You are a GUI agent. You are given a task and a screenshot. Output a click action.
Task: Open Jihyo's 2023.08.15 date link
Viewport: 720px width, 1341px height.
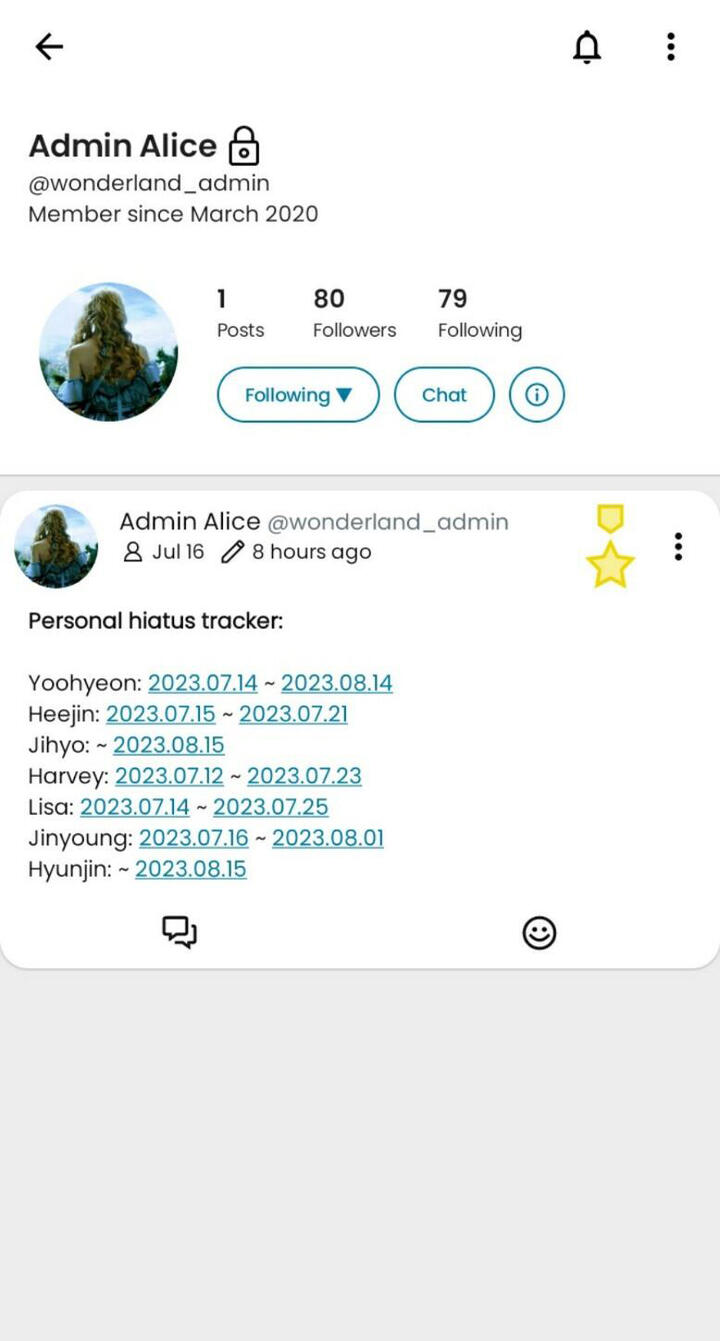[168, 745]
